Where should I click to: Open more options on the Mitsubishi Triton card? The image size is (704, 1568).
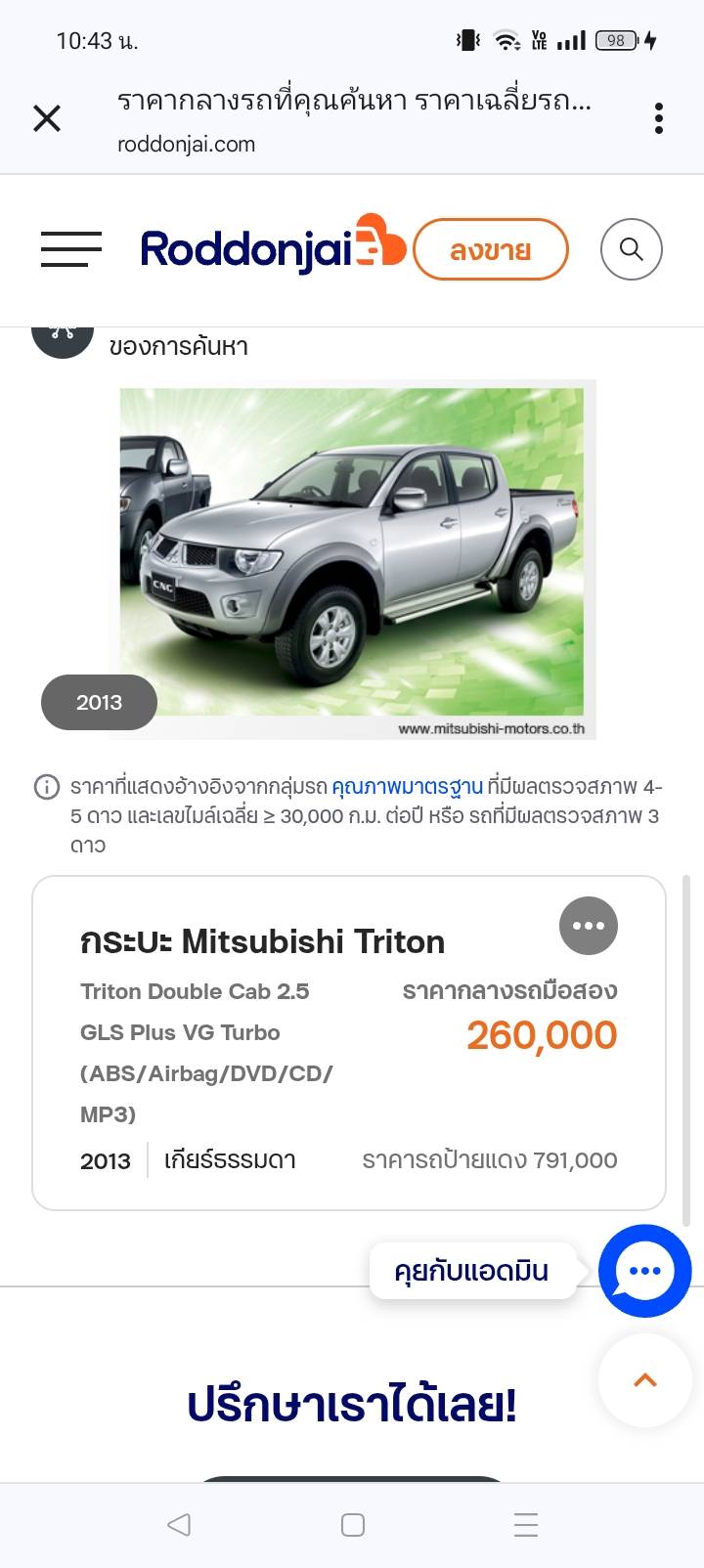(588, 925)
